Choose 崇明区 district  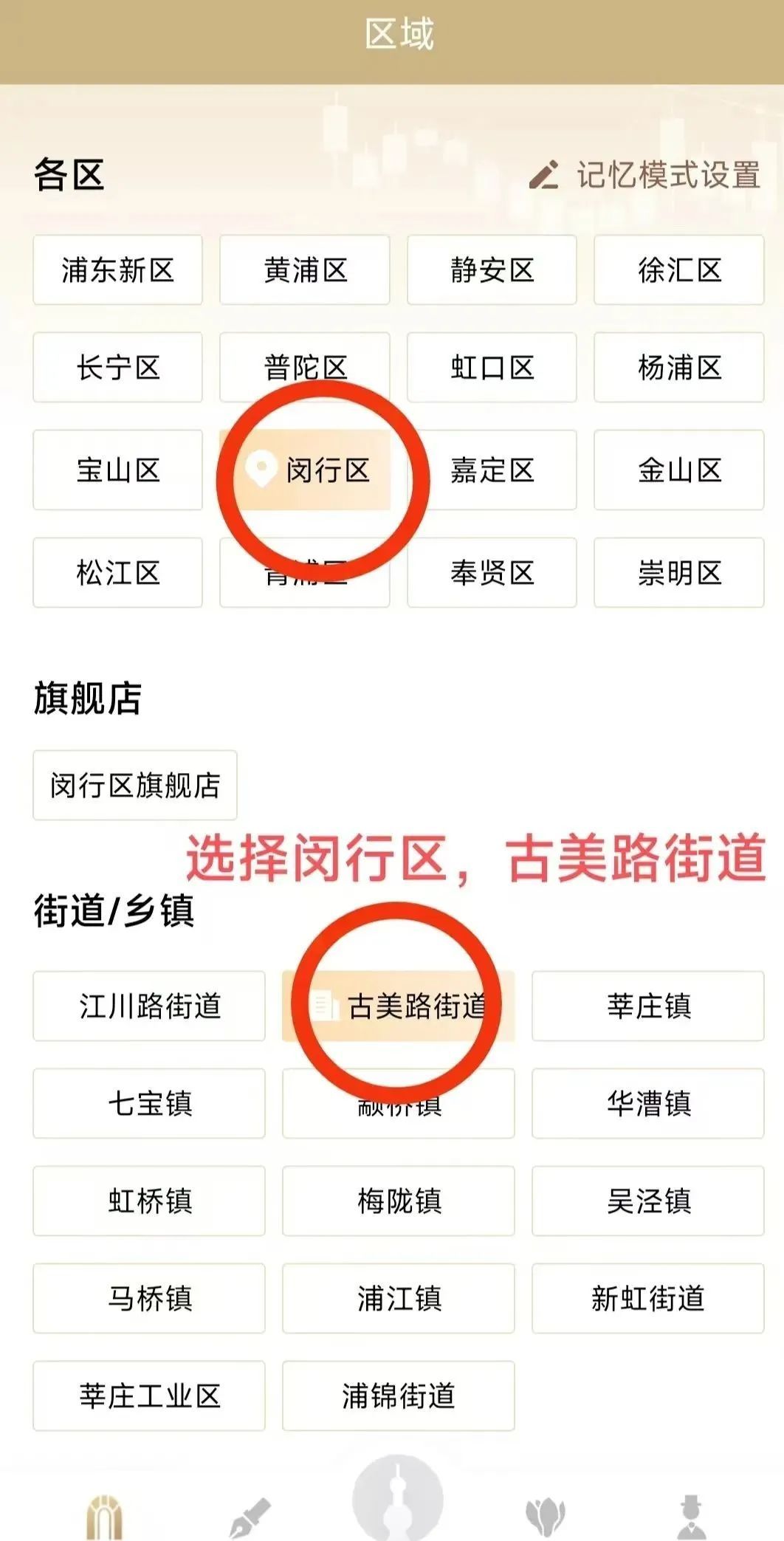[x=678, y=573]
